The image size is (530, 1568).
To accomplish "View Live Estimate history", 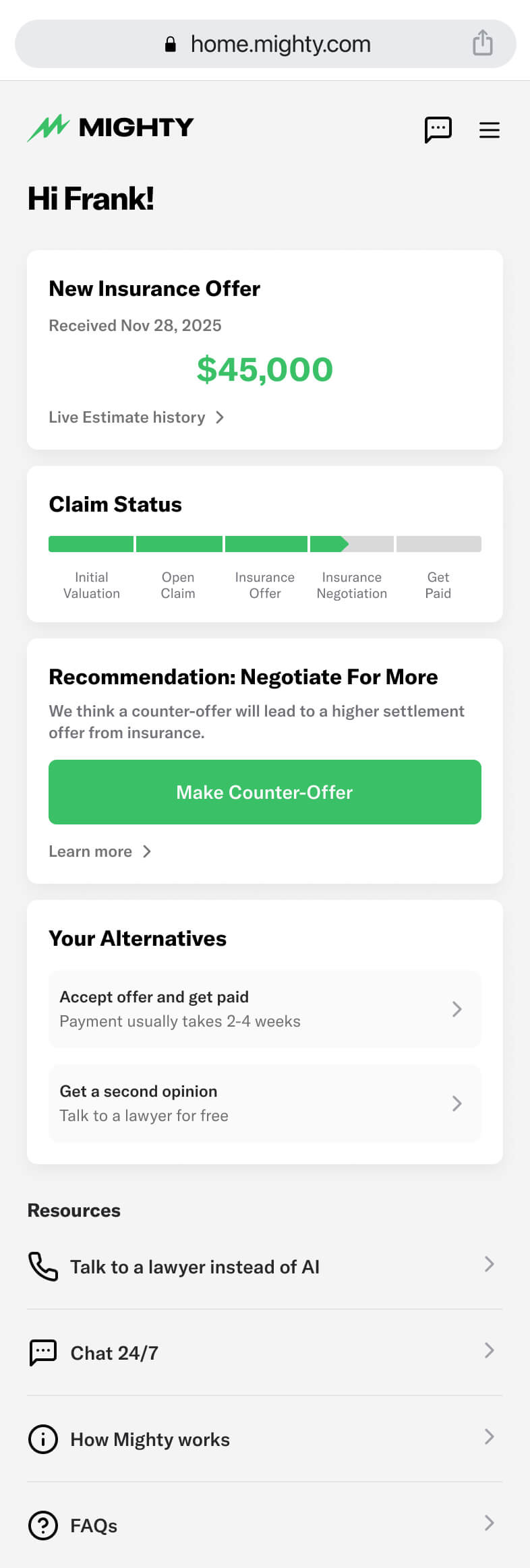I will (136, 417).
